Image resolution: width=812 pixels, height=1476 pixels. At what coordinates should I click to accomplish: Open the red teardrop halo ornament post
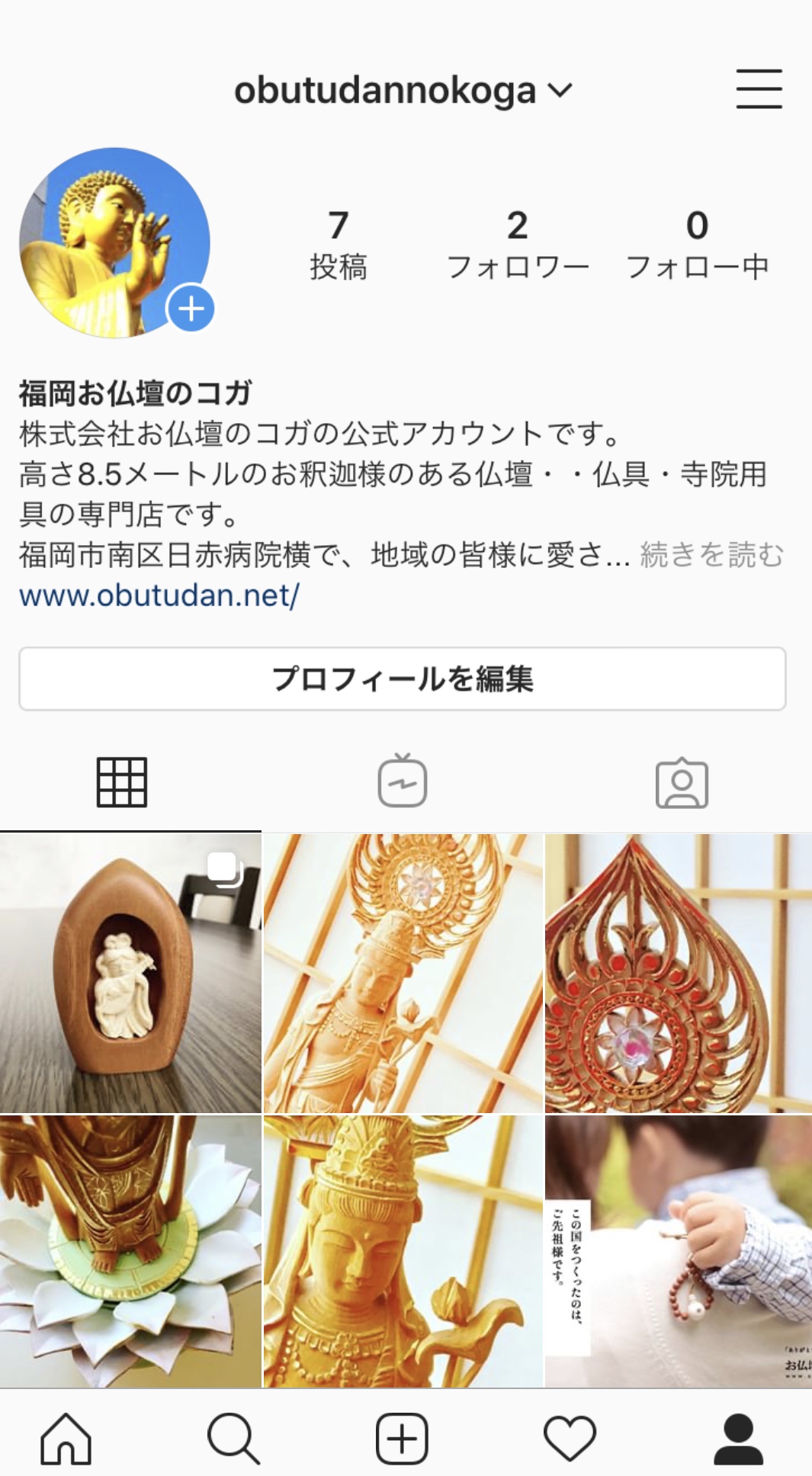pyautogui.click(x=679, y=973)
